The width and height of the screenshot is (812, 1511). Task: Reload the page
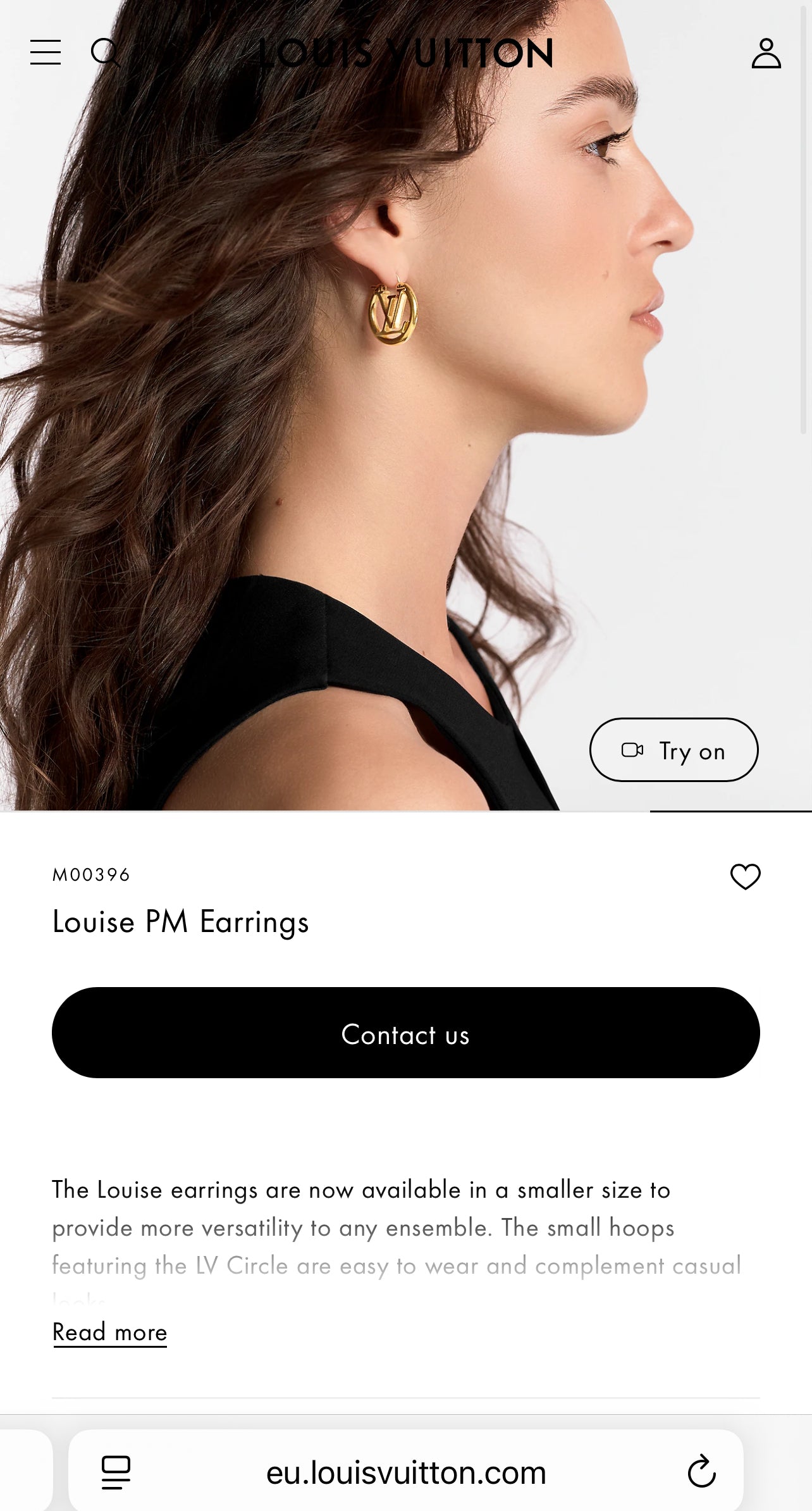(x=701, y=1472)
